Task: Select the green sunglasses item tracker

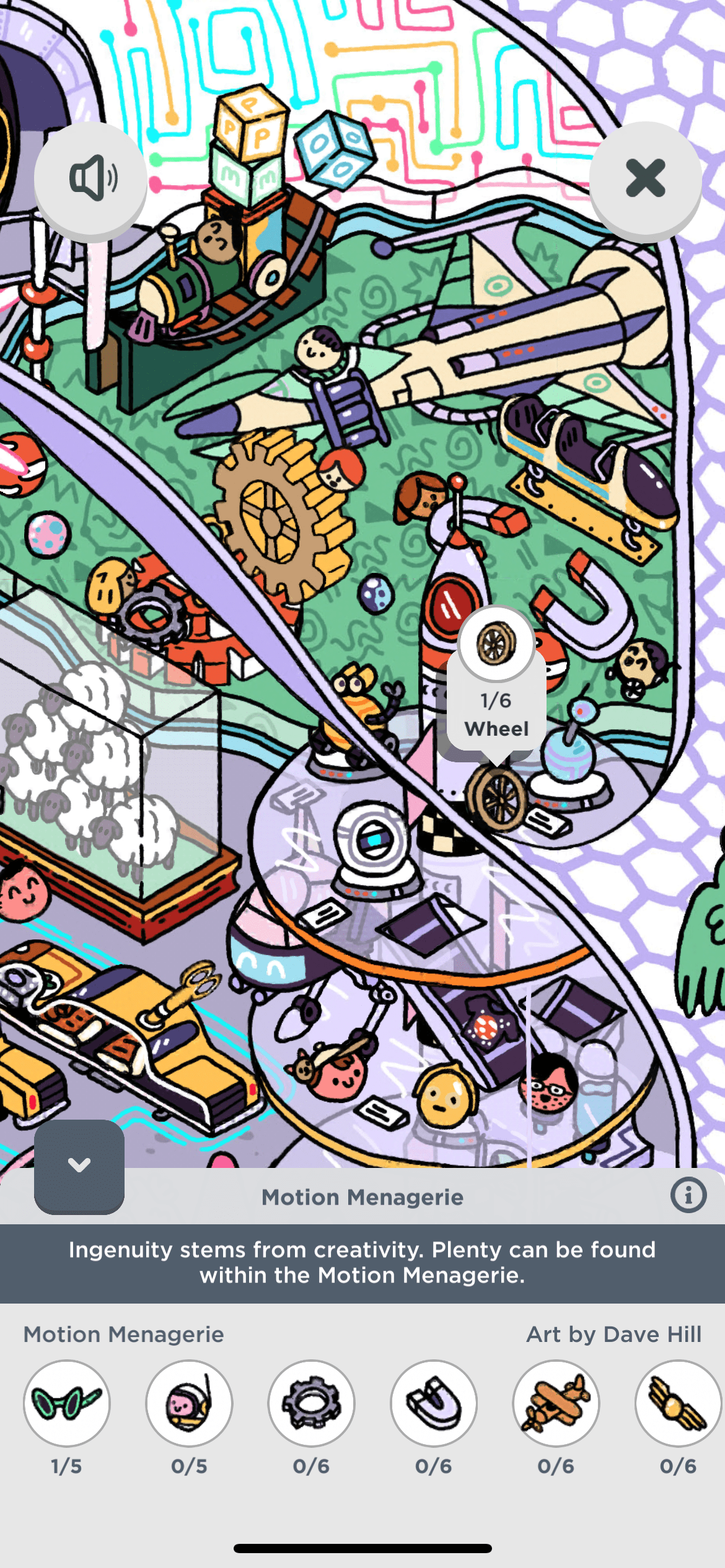Action: point(67,1403)
